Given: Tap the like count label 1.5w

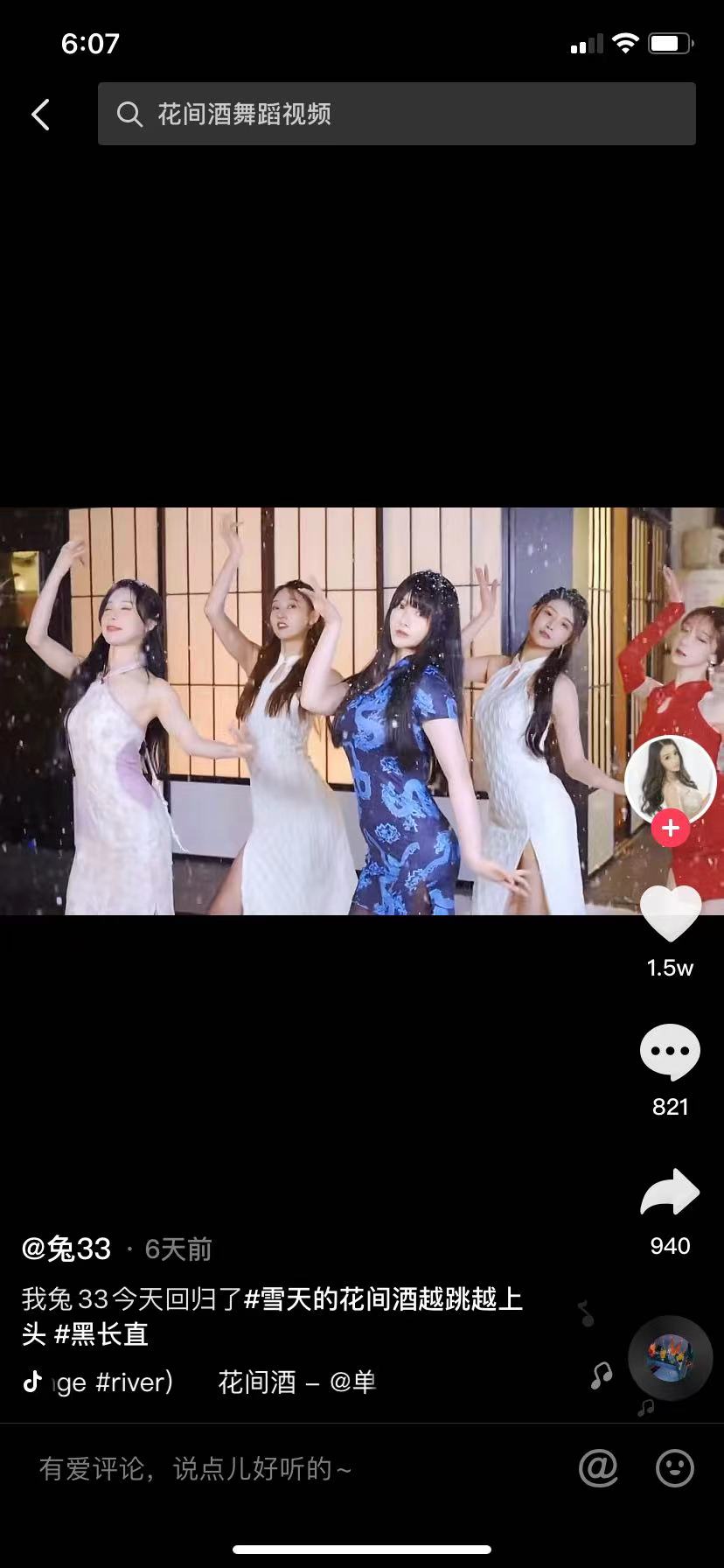Looking at the screenshot, I should tap(669, 968).
